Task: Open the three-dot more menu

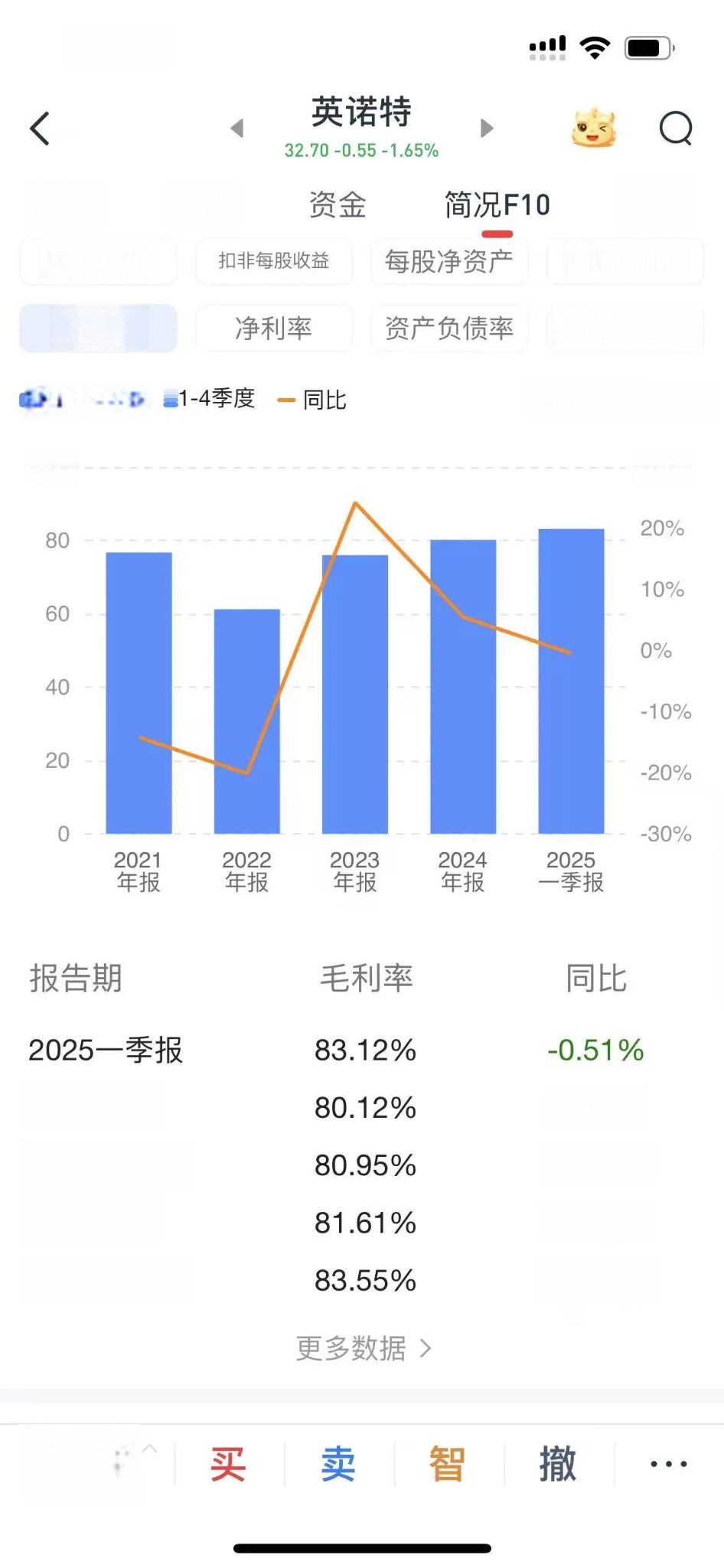Action: [x=669, y=1465]
